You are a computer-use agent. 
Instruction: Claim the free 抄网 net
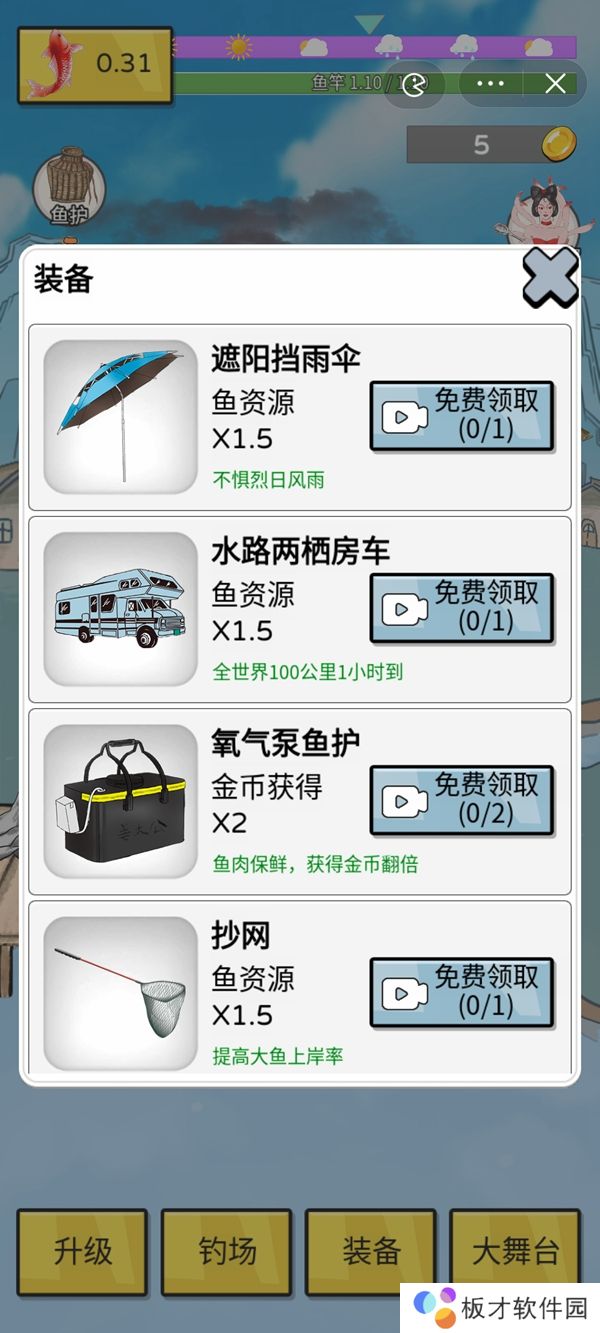pyautogui.click(x=461, y=992)
